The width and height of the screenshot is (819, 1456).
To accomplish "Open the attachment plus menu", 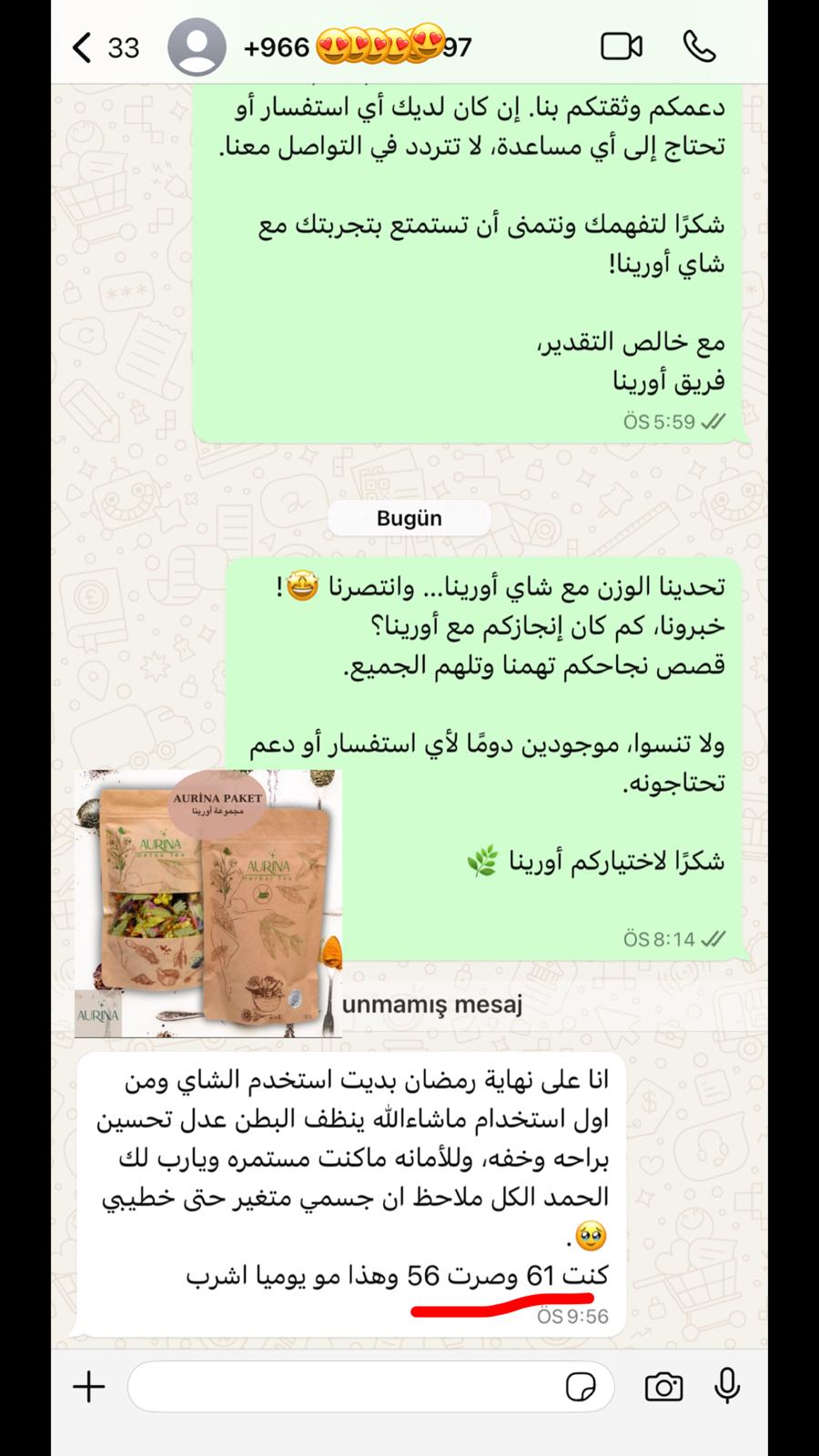I will click(x=89, y=1387).
